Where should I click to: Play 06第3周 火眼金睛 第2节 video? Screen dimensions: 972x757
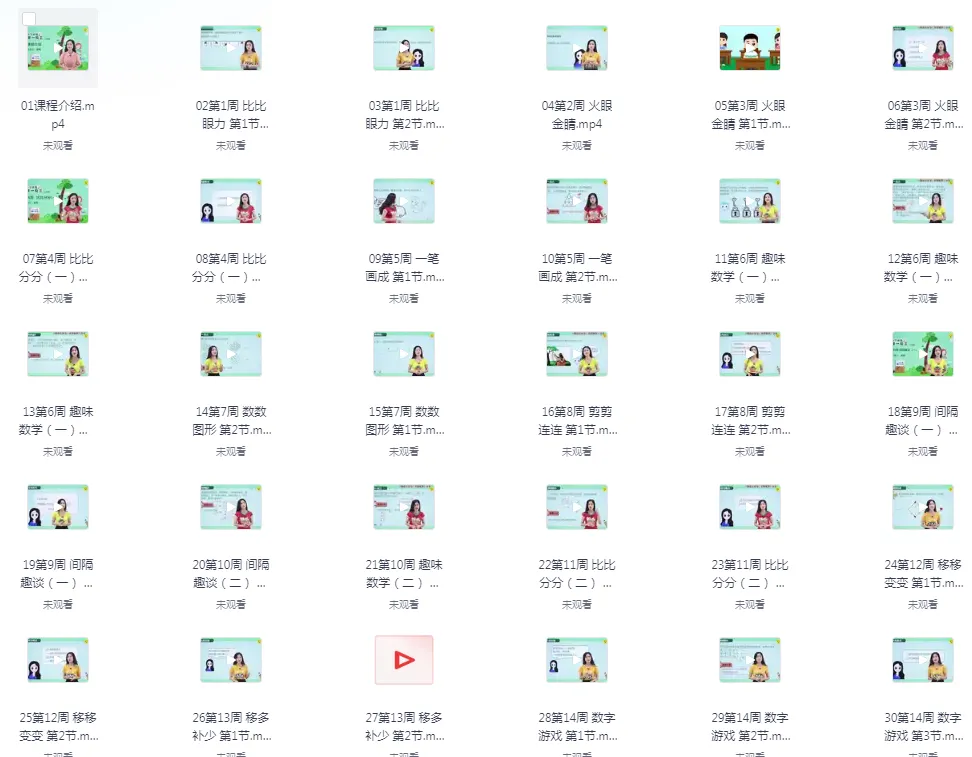[x=923, y=48]
